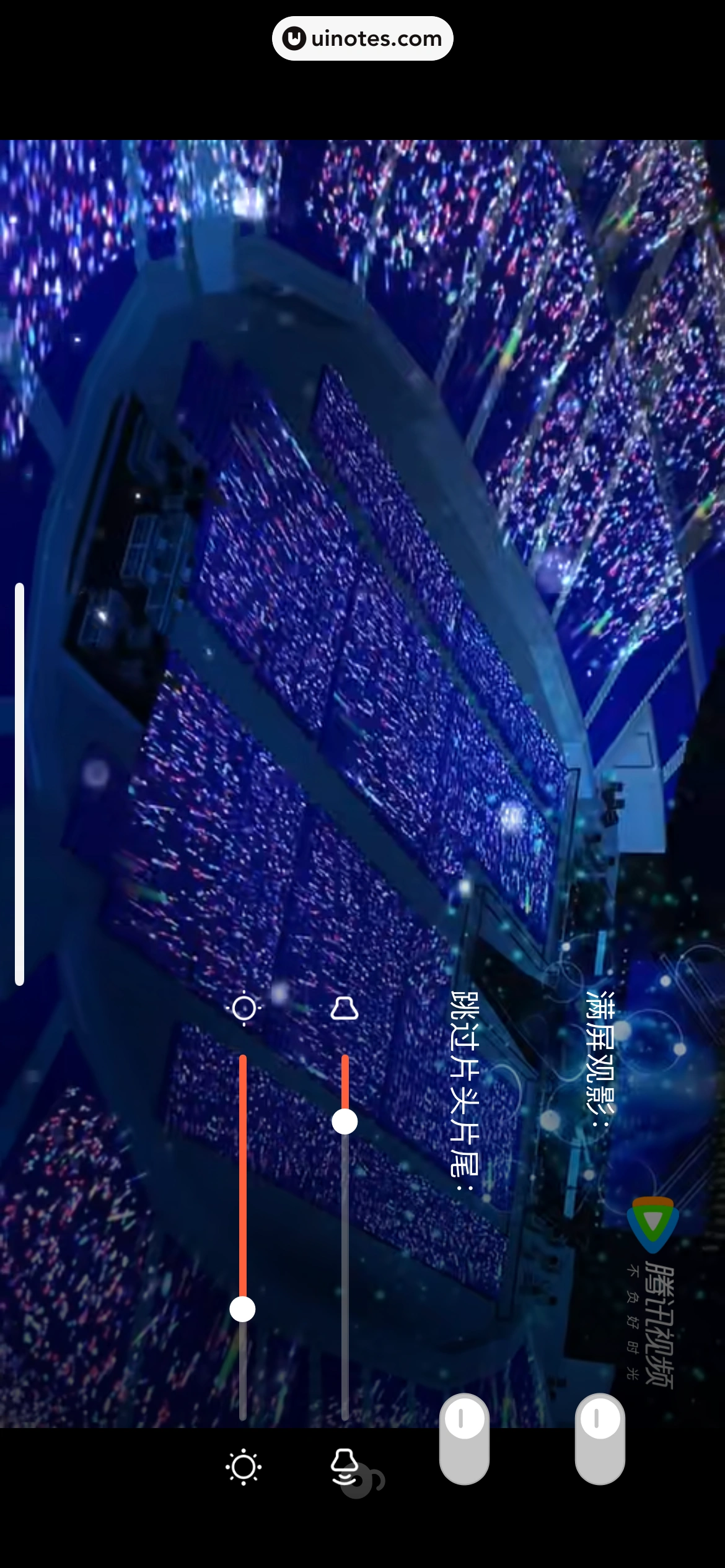
Task: Tap the large sun brightness icon
Action: (x=243, y=1468)
